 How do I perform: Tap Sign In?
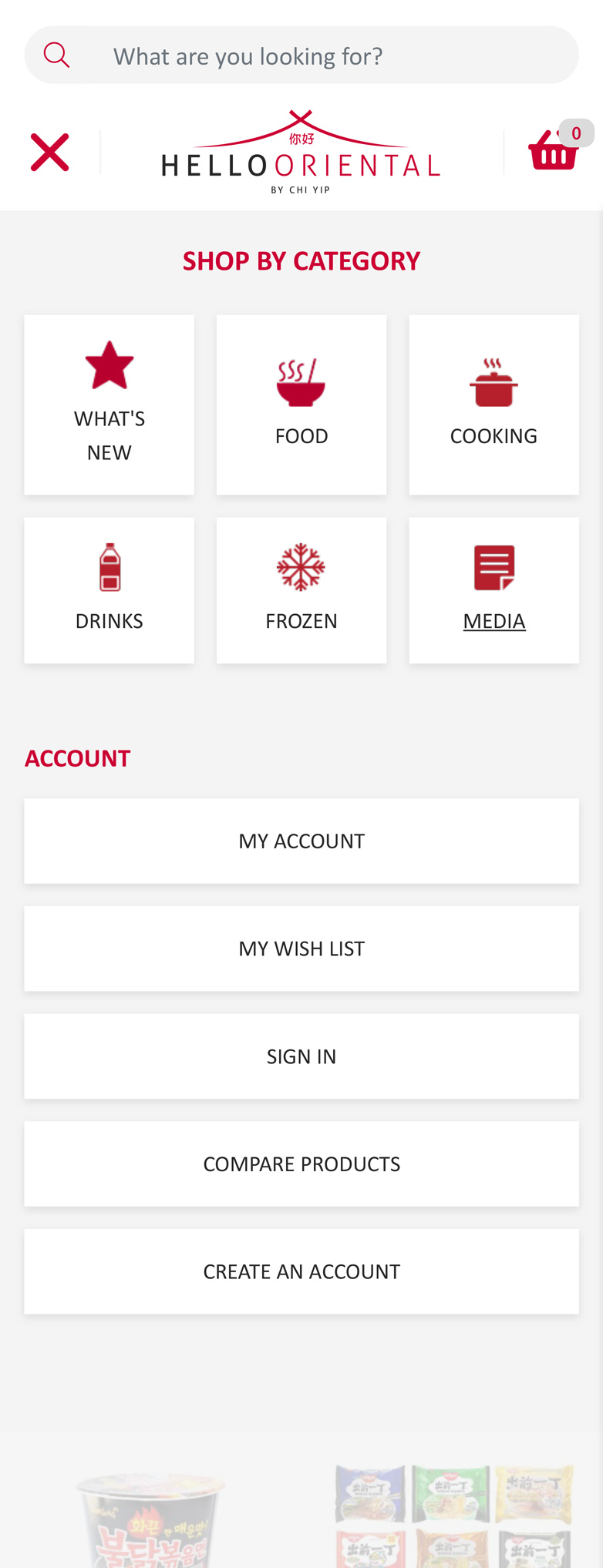(301, 1056)
